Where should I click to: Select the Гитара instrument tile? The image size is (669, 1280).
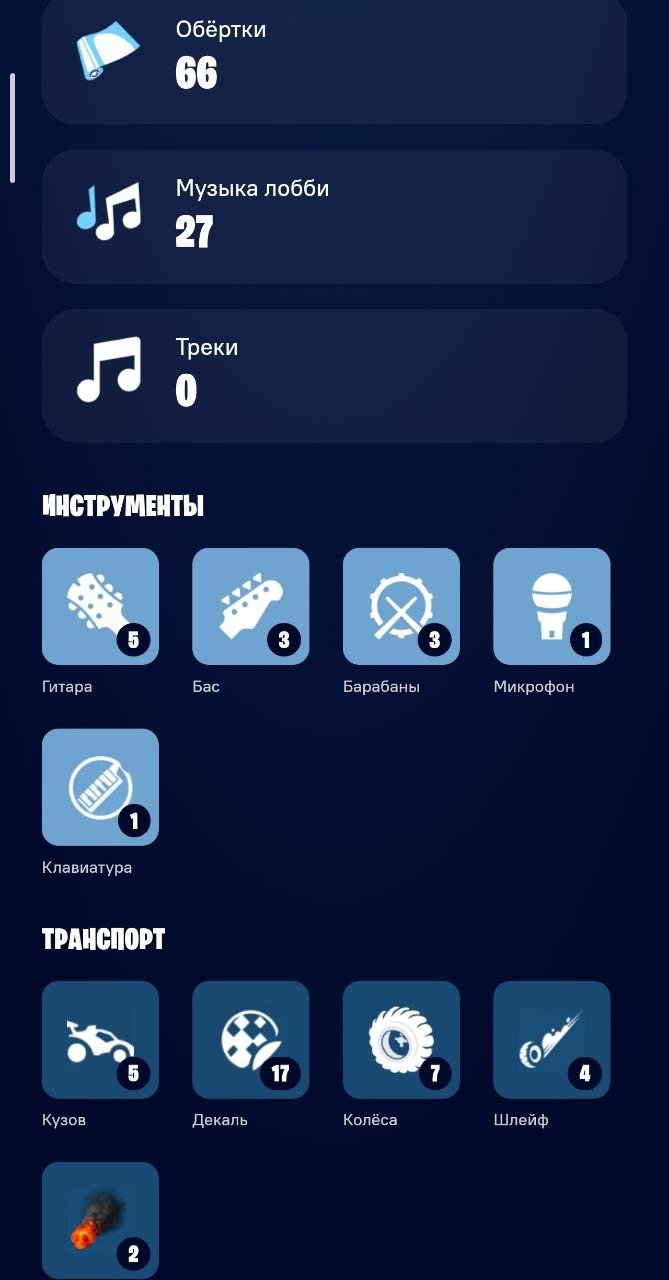(x=100, y=606)
